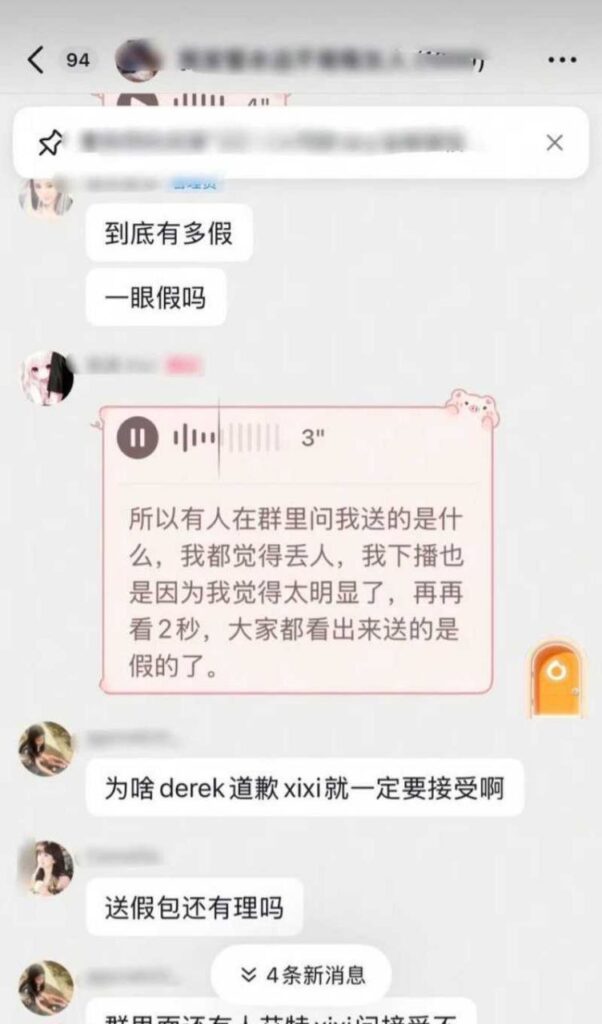
Task: View avatar of the voice message sender
Action: click(x=46, y=378)
